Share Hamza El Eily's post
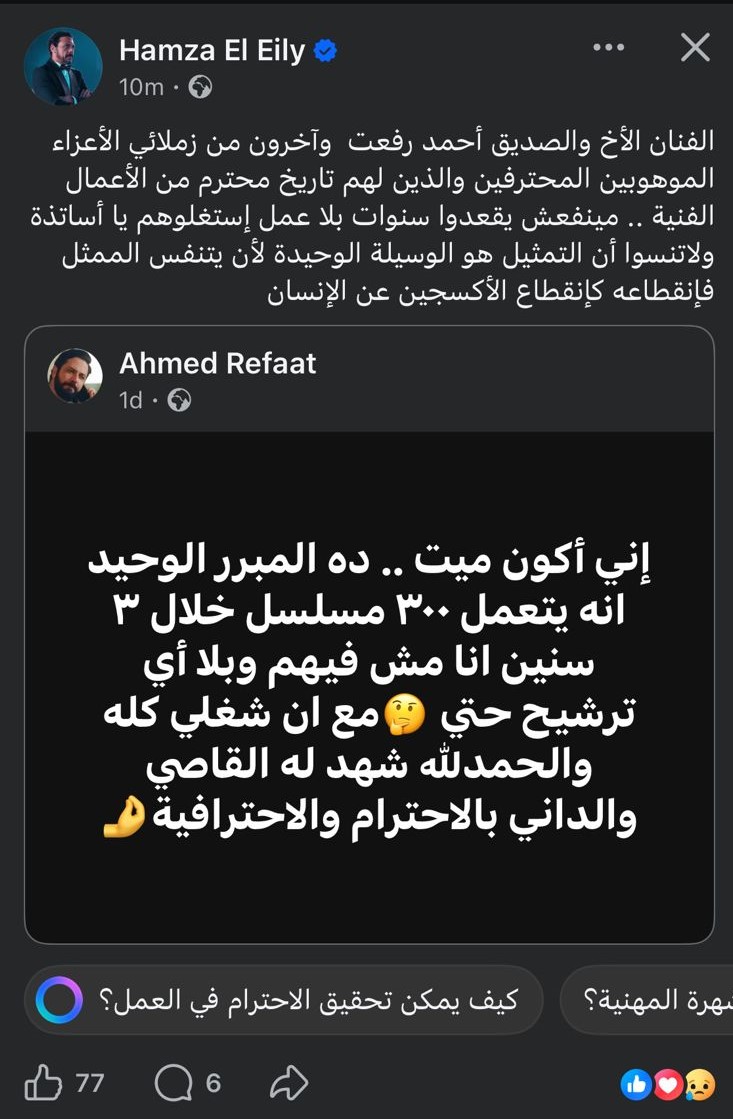 [x=289, y=1082]
